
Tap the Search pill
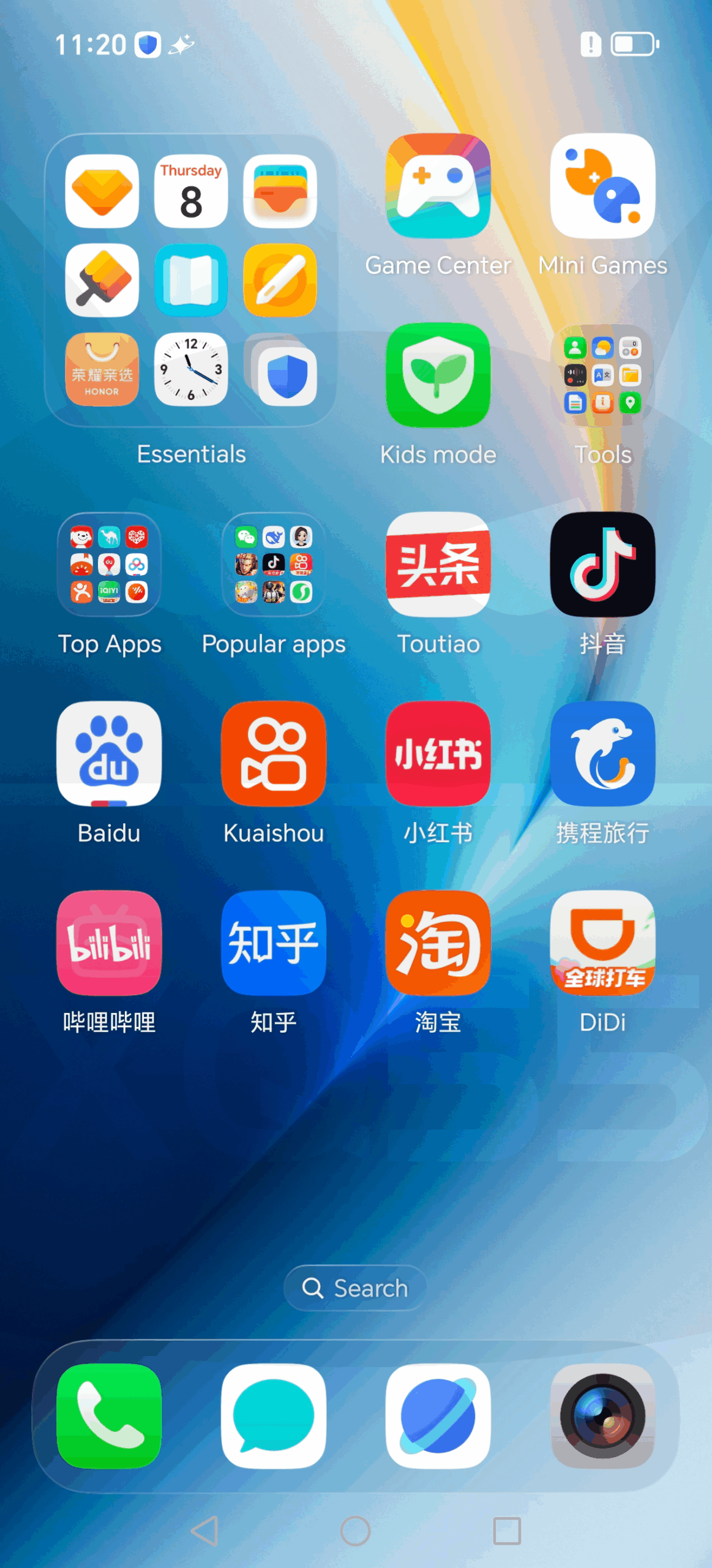355,1288
